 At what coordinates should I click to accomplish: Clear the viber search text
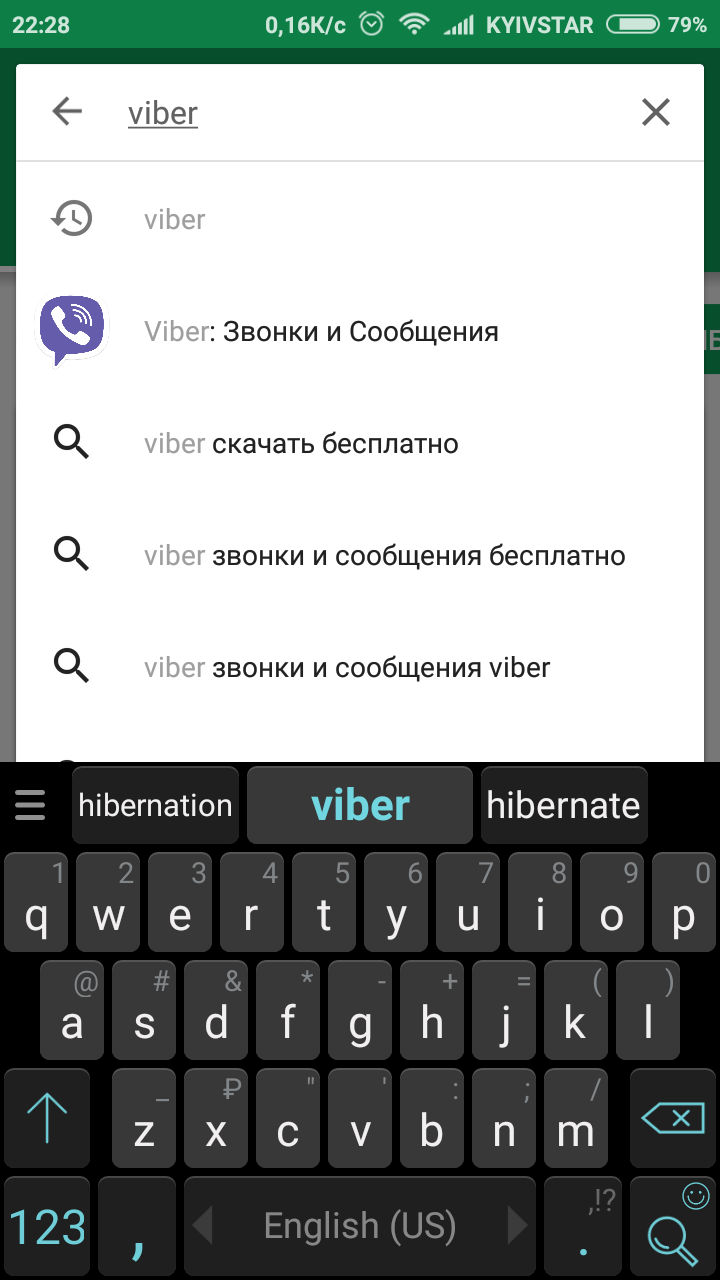(x=655, y=113)
